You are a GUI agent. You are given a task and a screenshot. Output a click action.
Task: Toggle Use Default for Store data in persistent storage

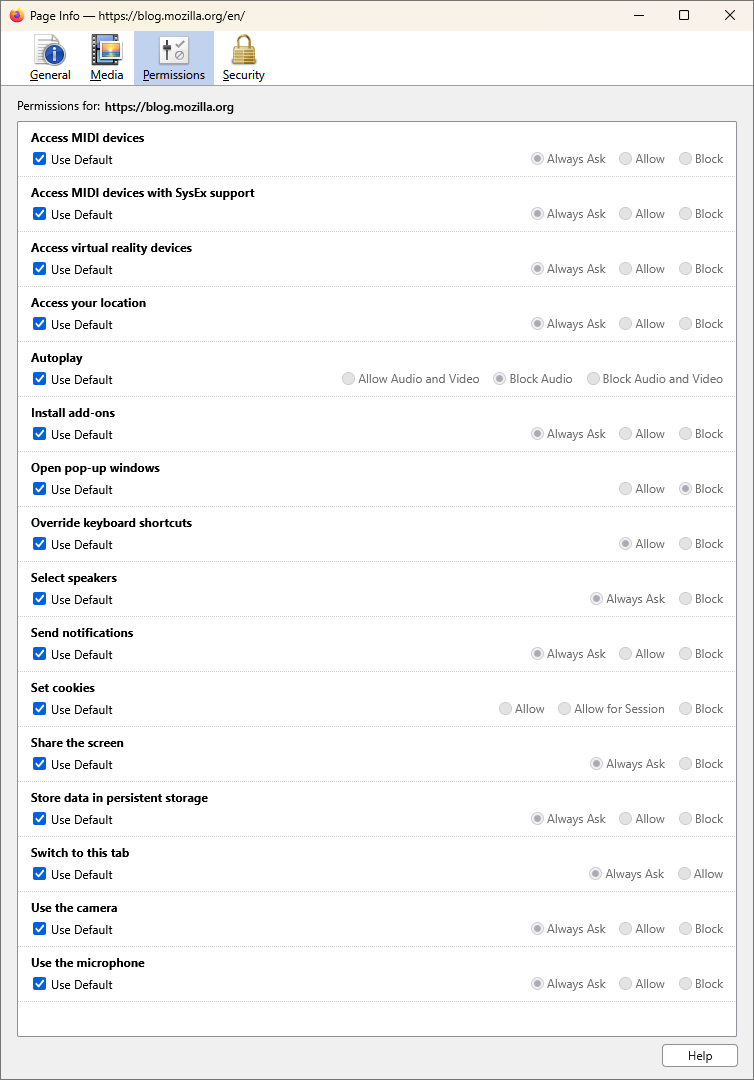point(40,819)
